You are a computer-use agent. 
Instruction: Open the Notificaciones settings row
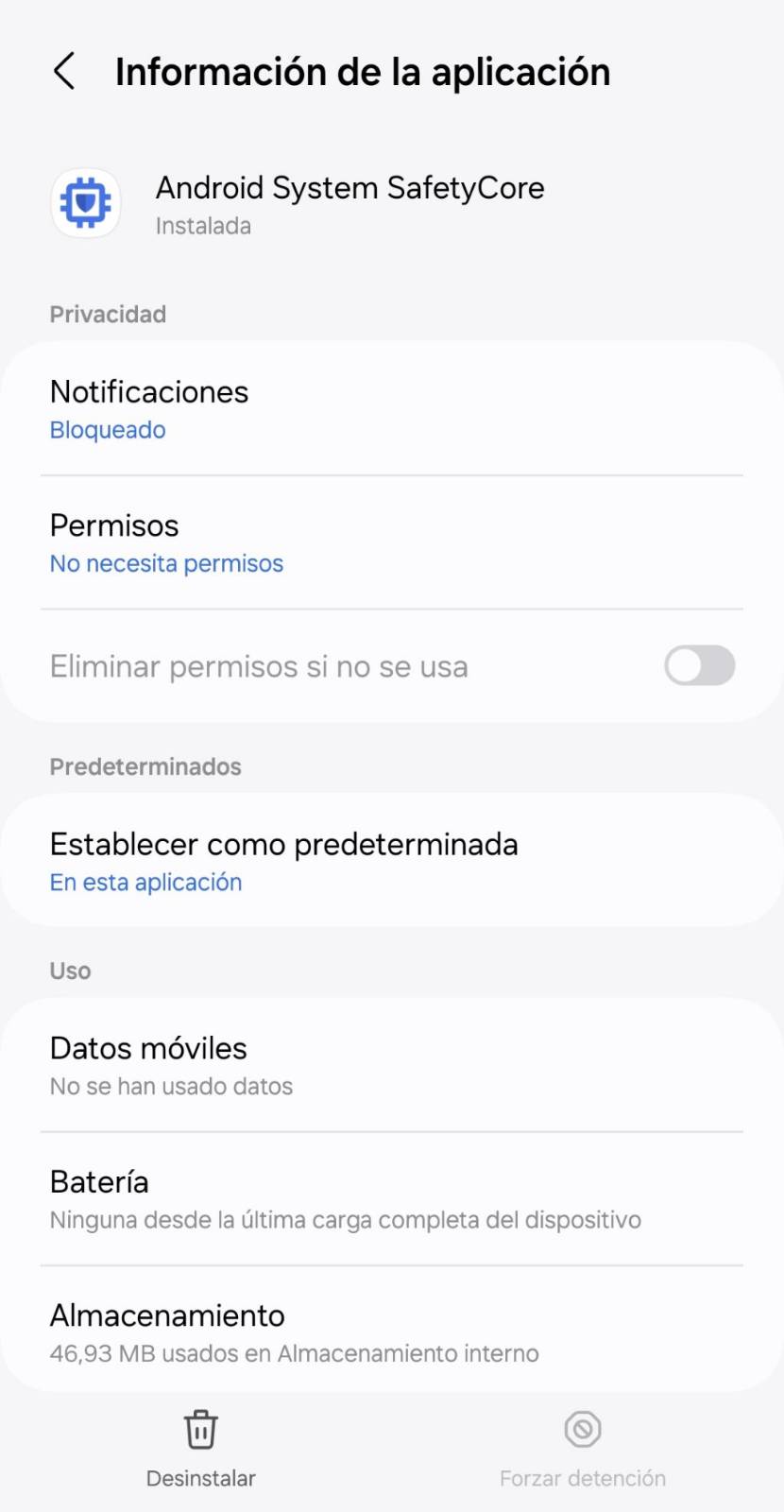pos(392,409)
